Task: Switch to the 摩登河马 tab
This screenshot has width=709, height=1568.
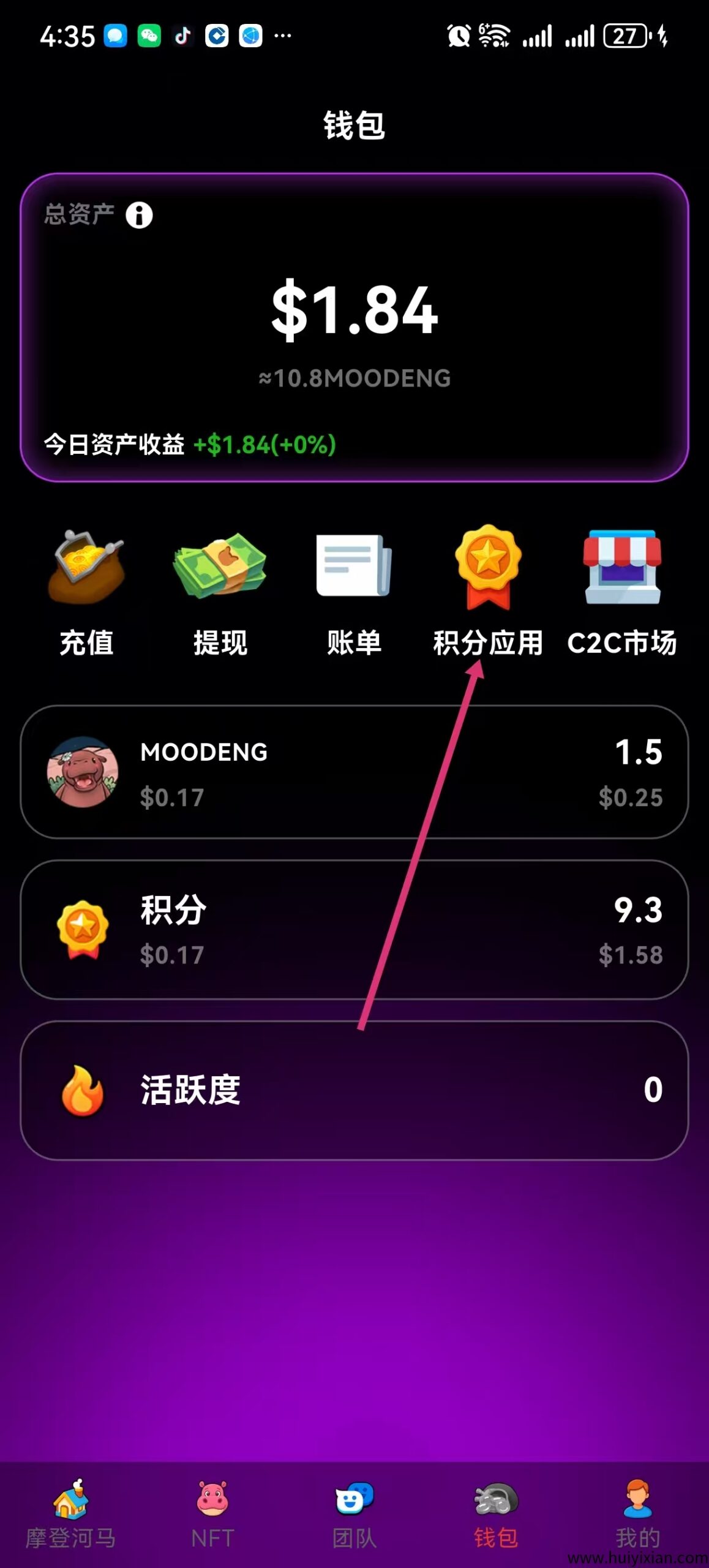Action: pos(70,1512)
